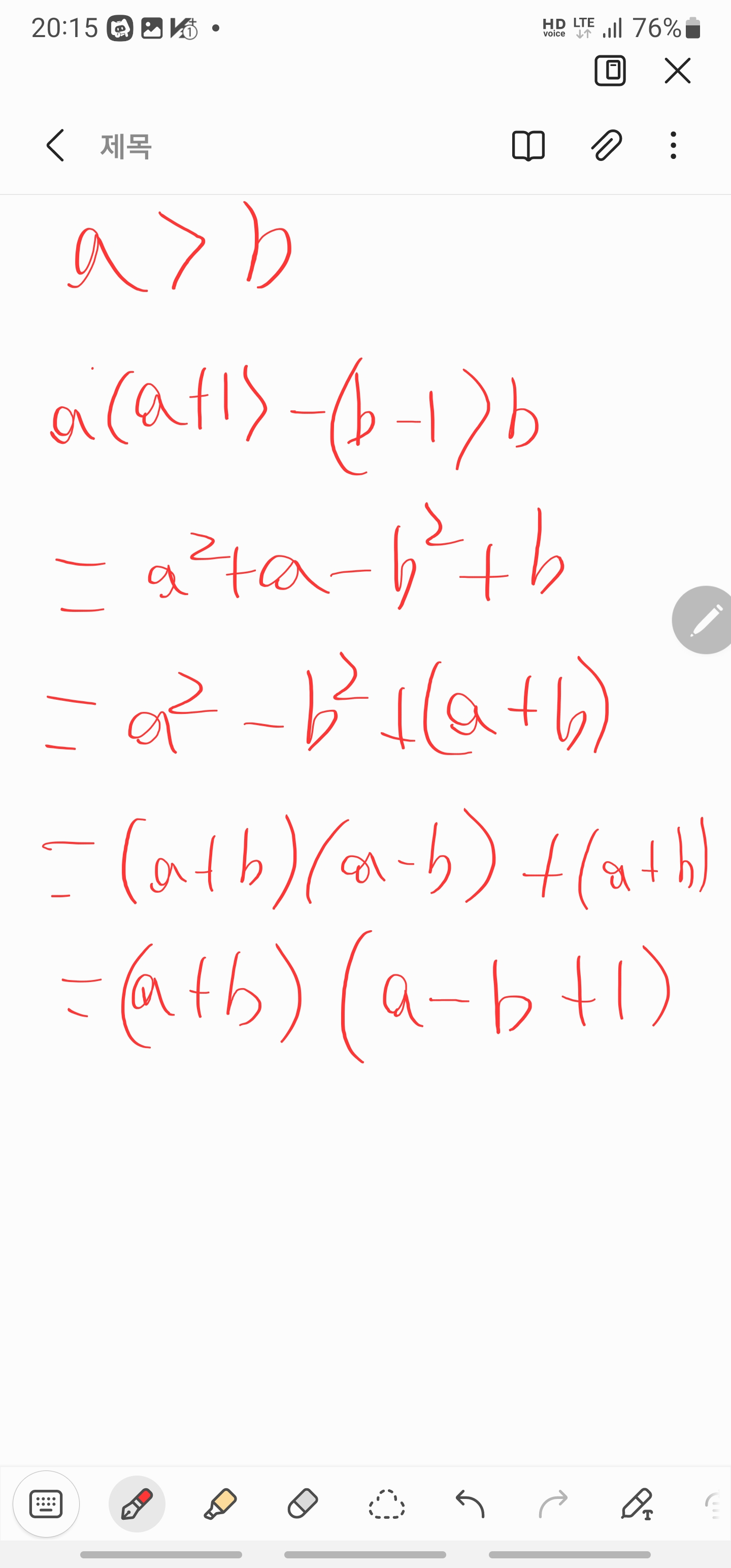Go back from the note
731x1568 pixels.
[55, 146]
